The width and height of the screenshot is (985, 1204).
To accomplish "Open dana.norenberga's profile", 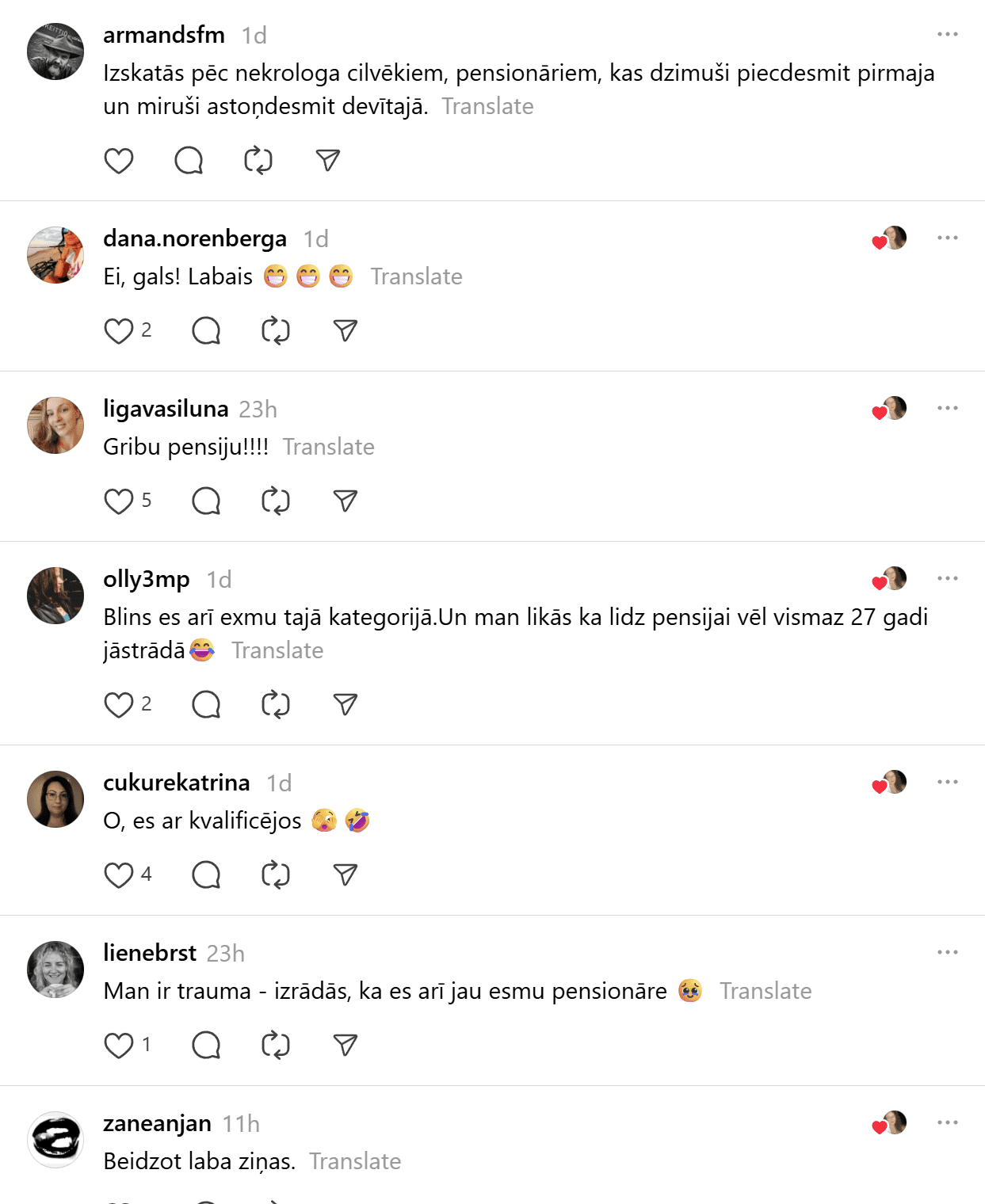I will (x=194, y=238).
